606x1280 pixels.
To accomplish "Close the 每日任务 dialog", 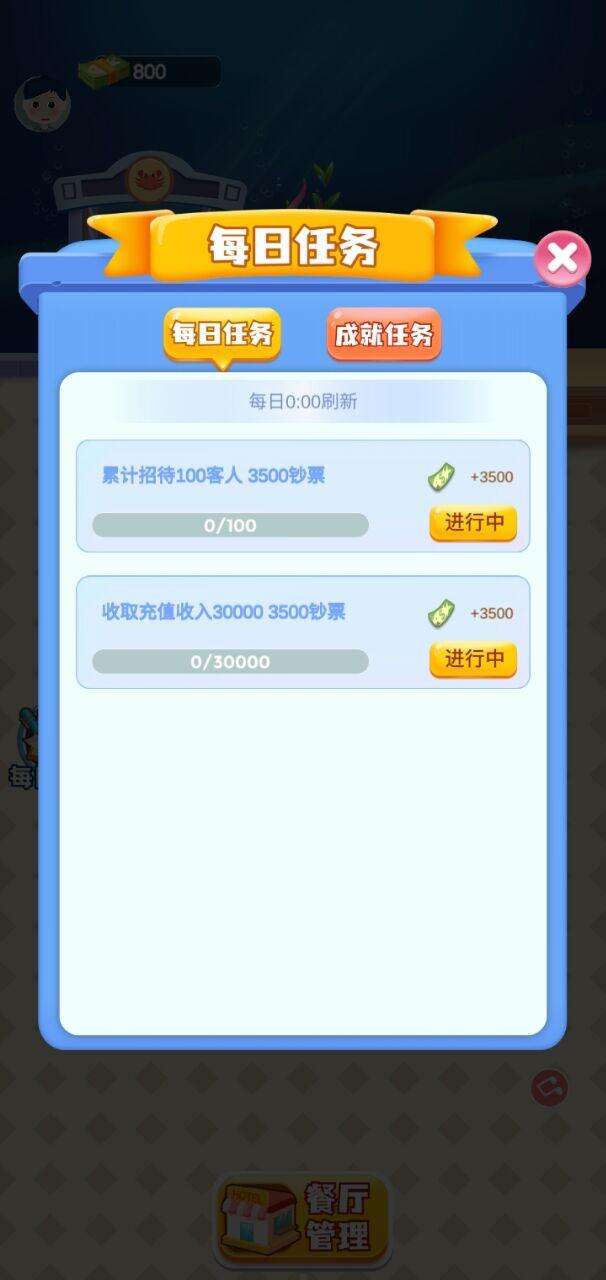I will click(x=562, y=259).
